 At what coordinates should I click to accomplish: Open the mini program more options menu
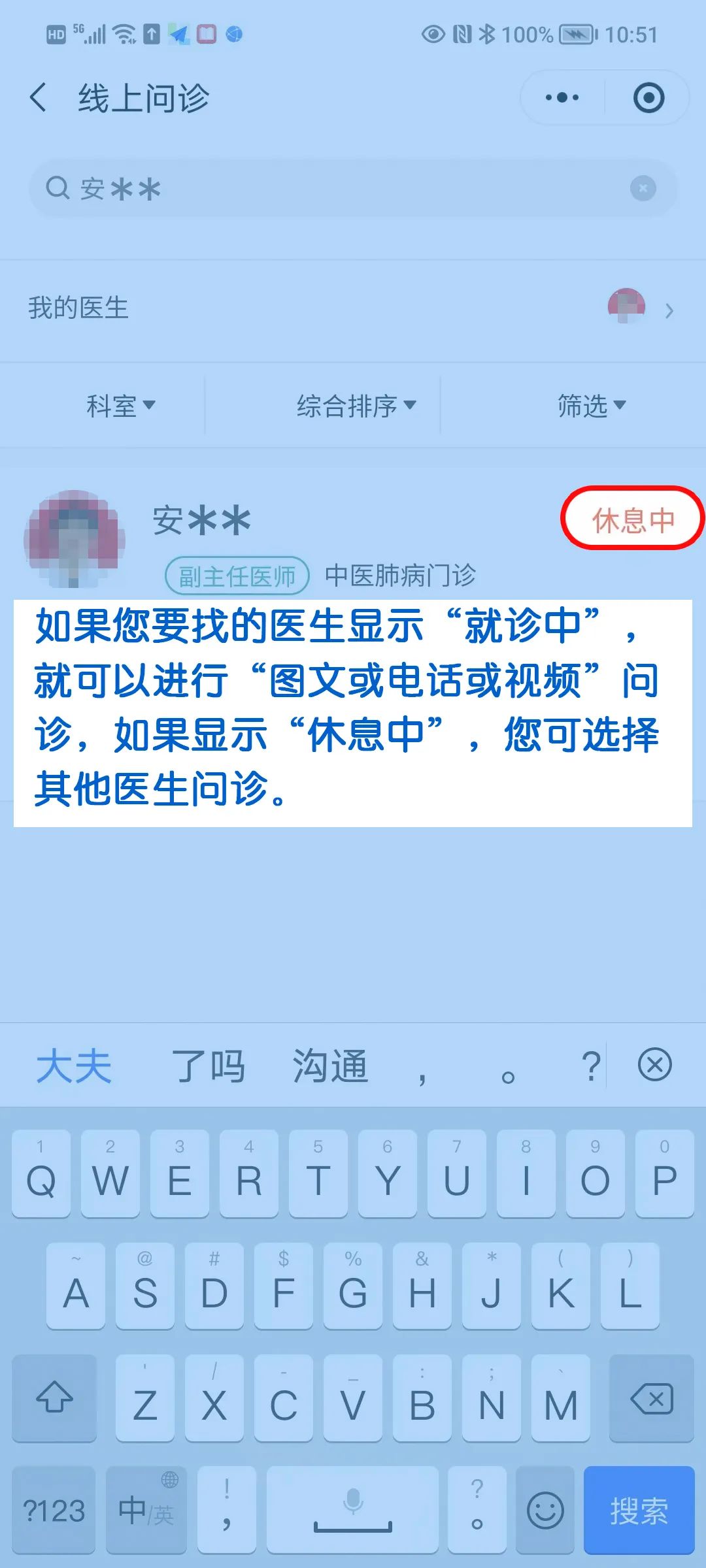(x=562, y=98)
